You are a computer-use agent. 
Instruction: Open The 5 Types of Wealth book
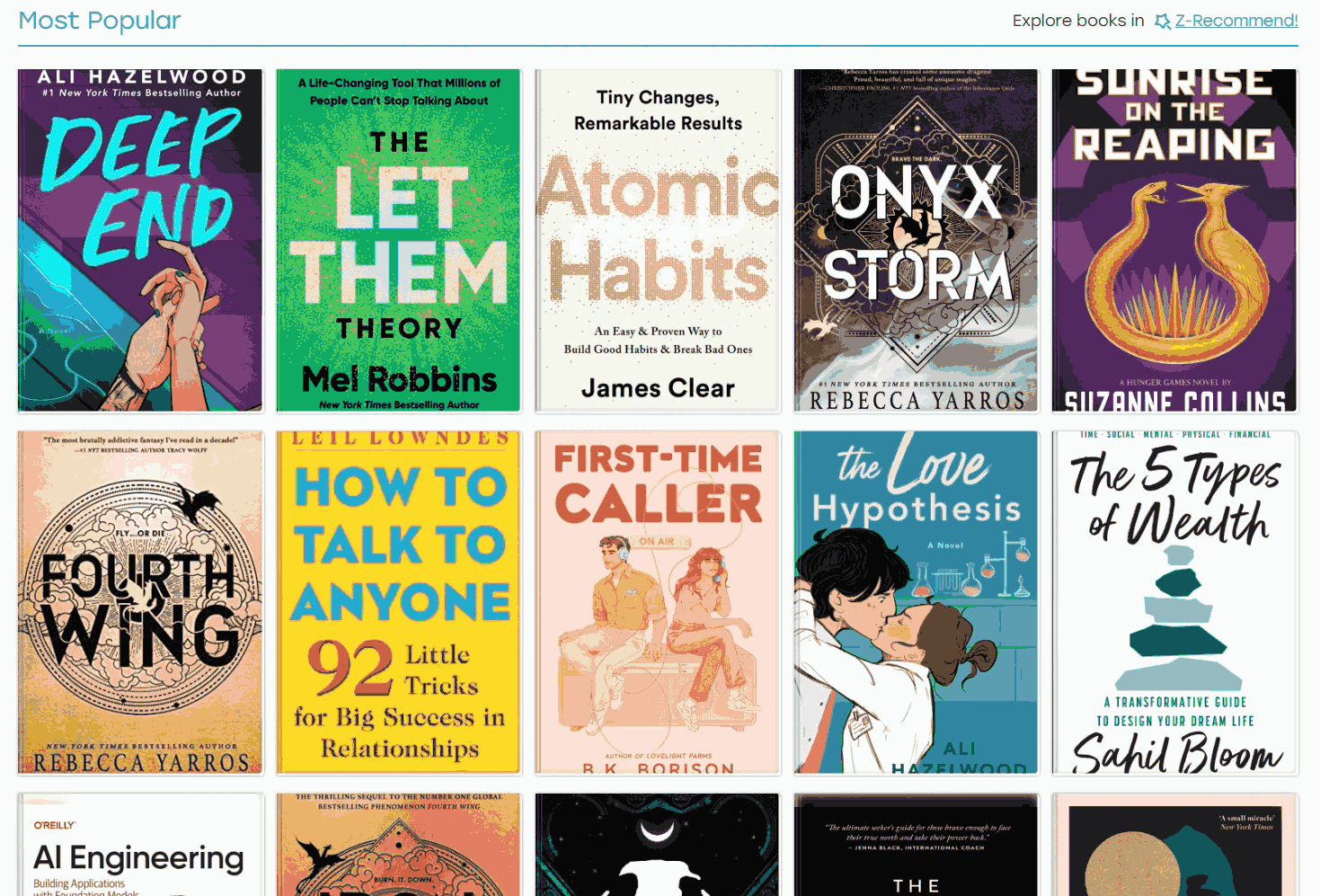pyautogui.click(x=1174, y=602)
